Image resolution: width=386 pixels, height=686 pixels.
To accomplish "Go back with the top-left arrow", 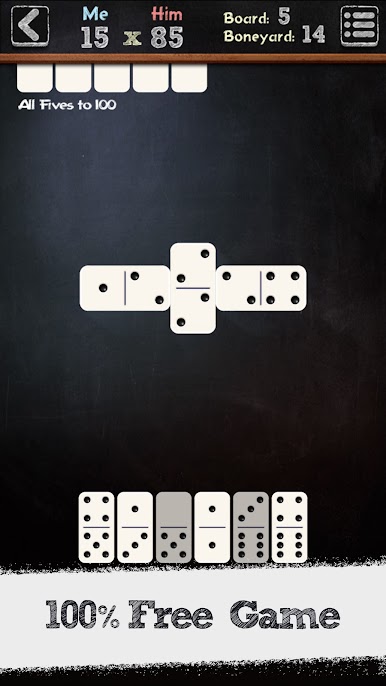I will coord(30,25).
